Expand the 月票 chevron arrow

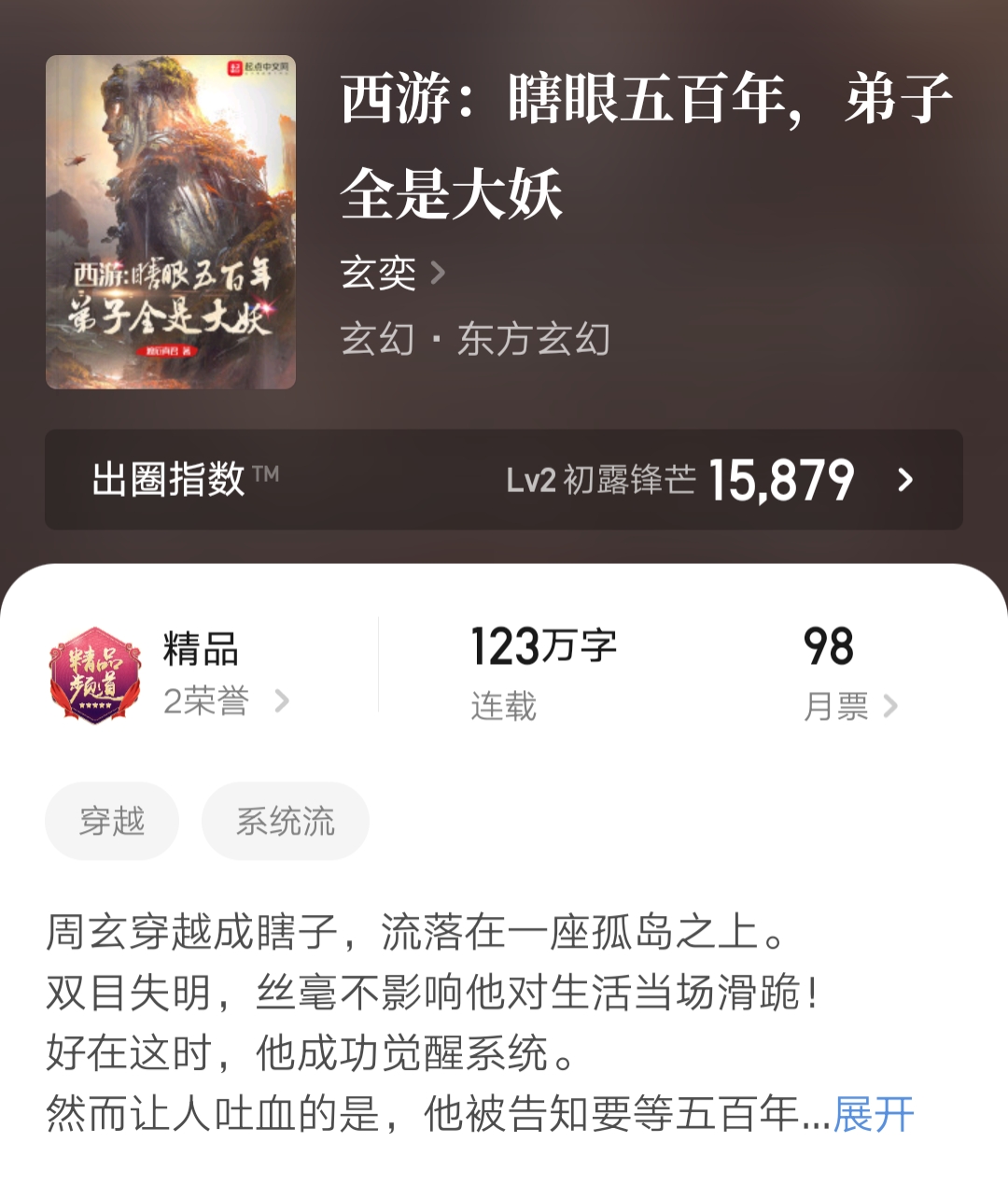coord(892,707)
